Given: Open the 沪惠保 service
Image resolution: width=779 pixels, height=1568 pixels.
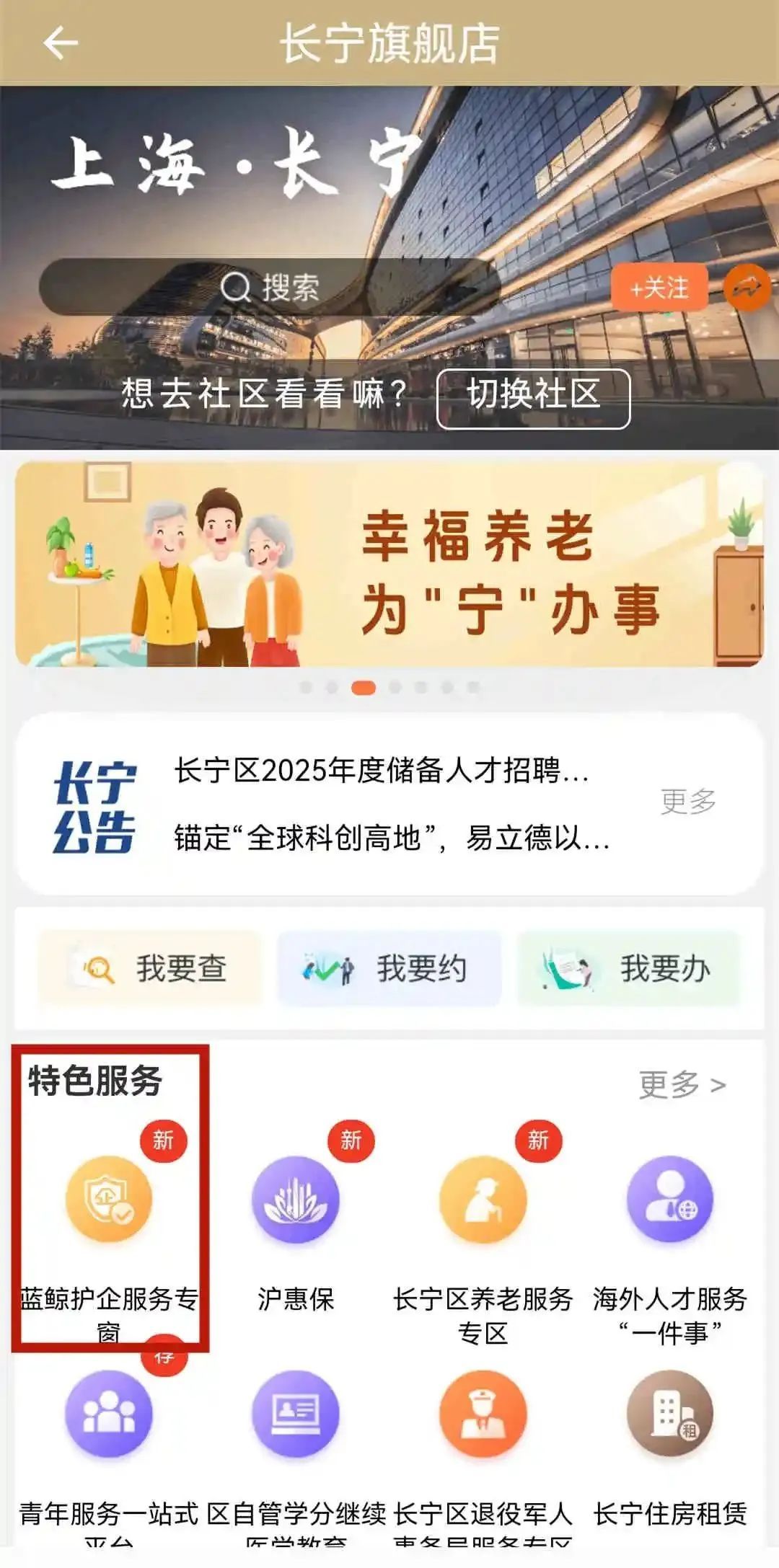Looking at the screenshot, I should [x=296, y=1200].
